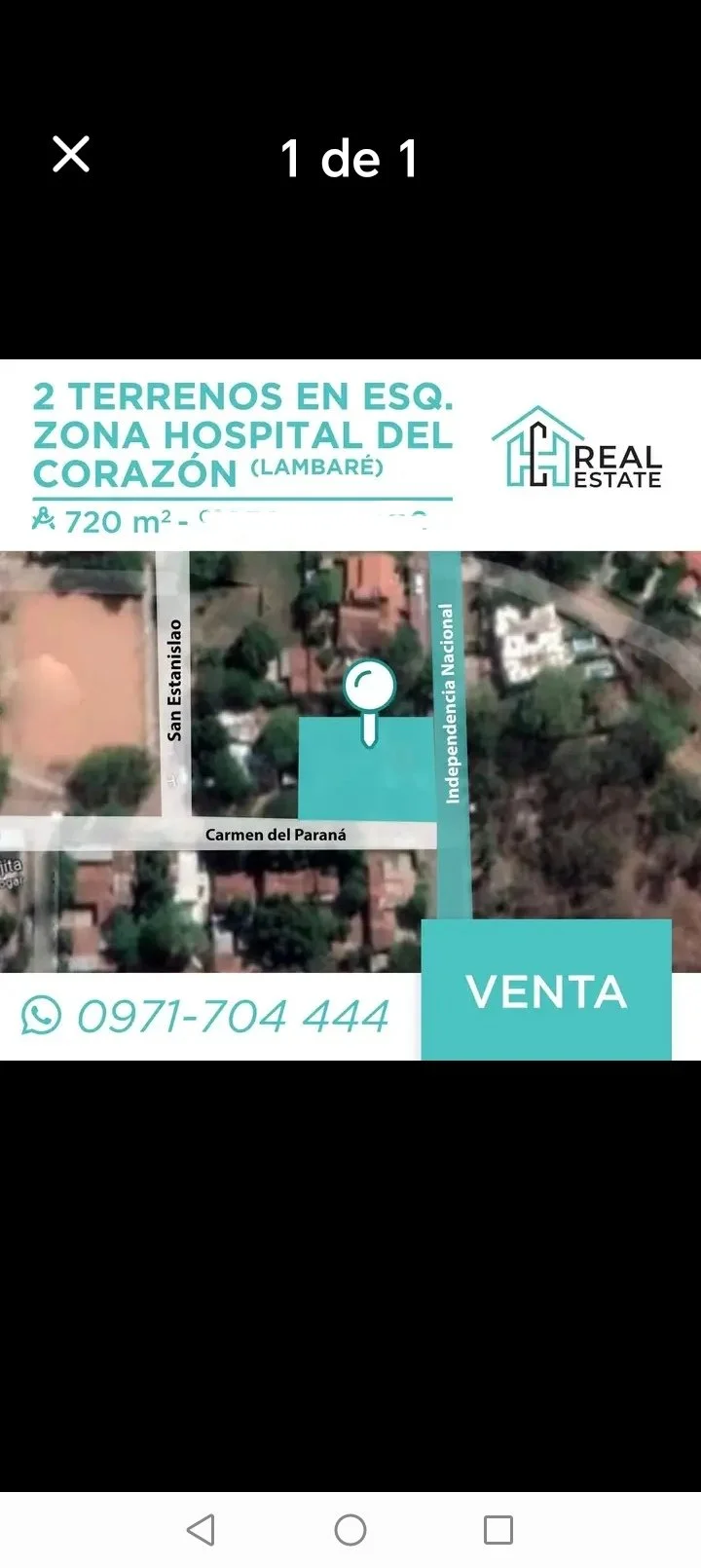
Task: Go back with the system back button
Action: point(202,1529)
